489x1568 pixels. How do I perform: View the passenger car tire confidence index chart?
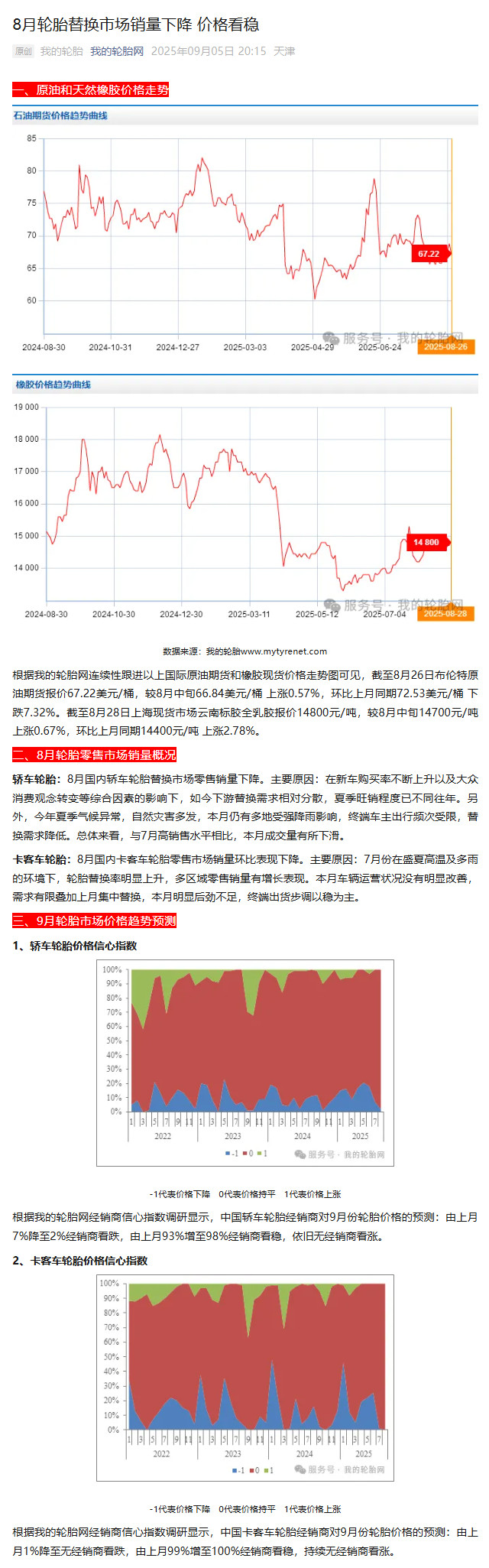click(244, 1063)
